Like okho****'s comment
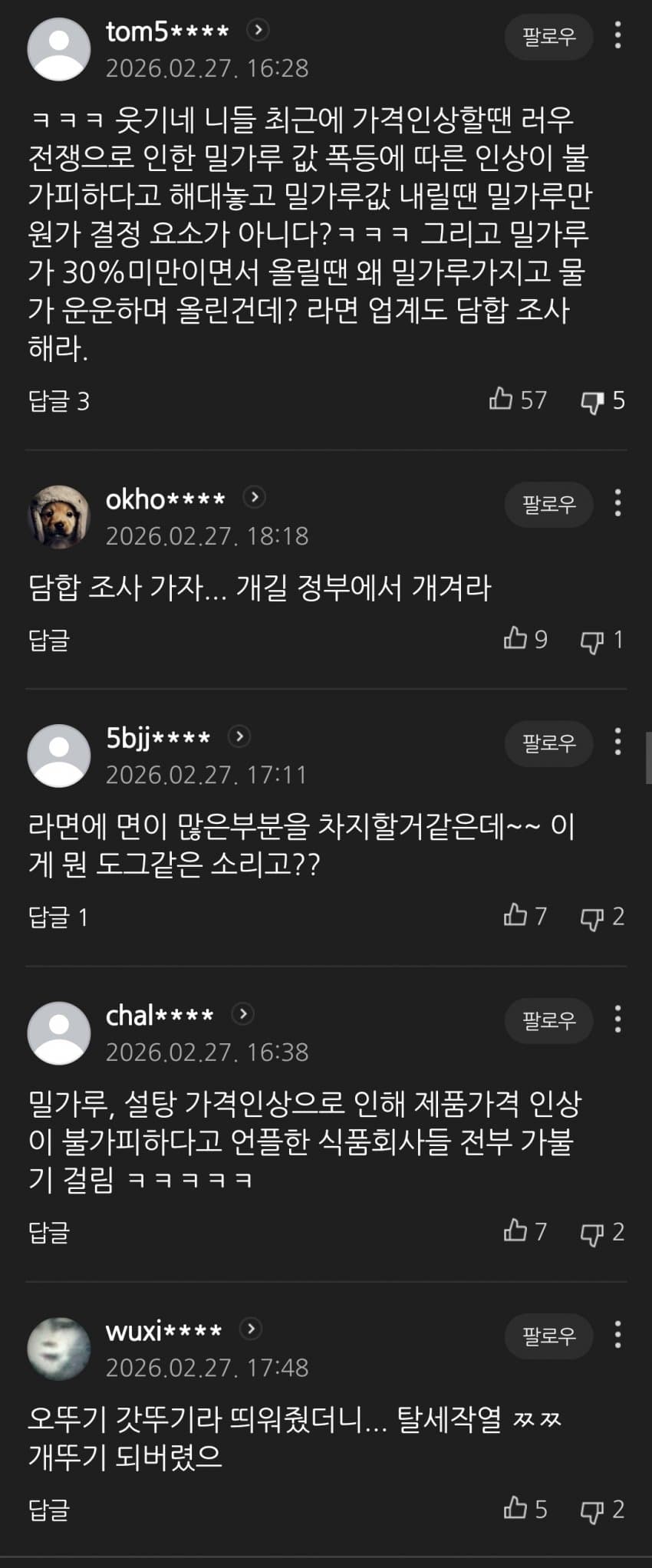 pyautogui.click(x=515, y=638)
